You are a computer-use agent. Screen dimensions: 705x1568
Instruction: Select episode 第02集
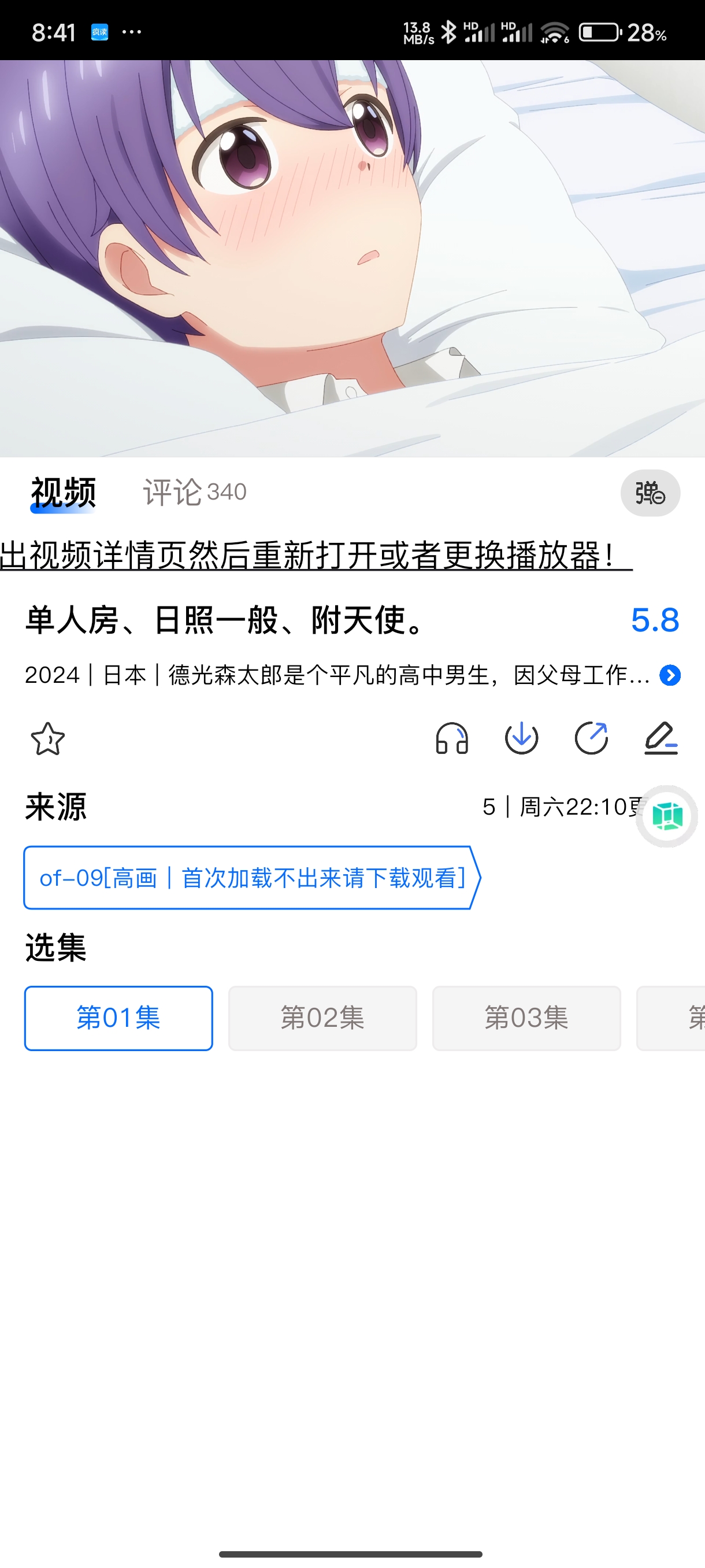(323, 1018)
